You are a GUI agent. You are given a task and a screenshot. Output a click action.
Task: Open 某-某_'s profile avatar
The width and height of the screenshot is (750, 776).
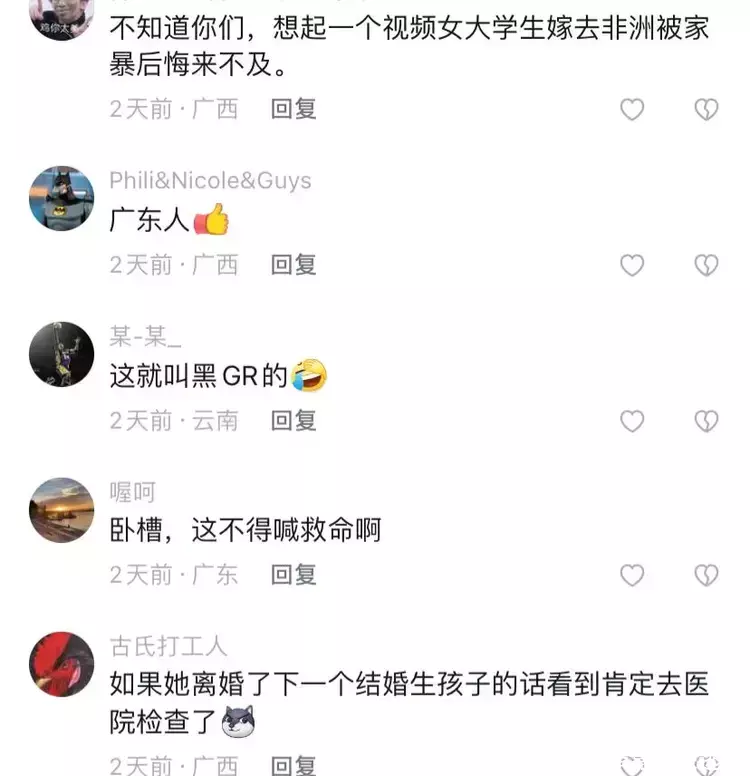tap(61, 354)
